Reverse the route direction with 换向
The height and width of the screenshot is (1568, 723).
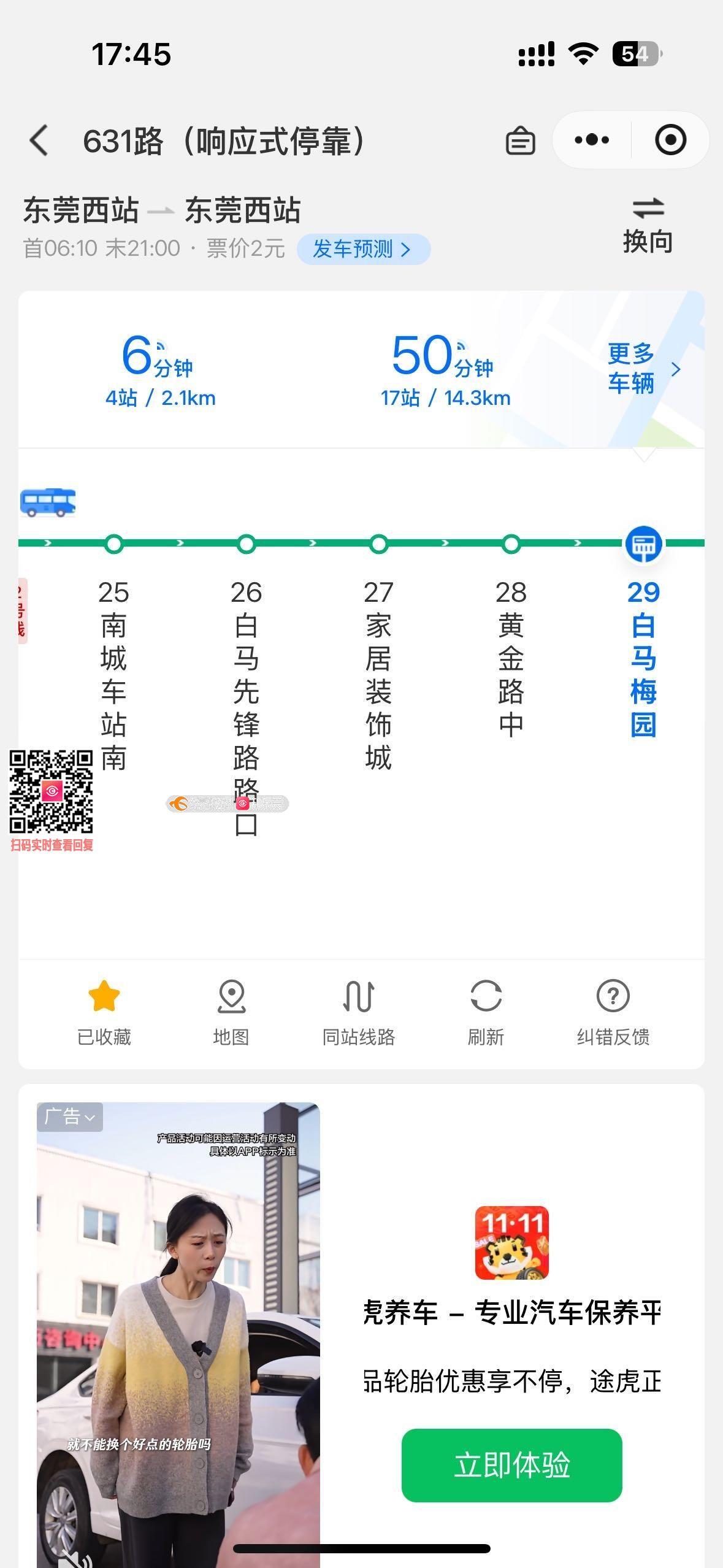[648, 225]
